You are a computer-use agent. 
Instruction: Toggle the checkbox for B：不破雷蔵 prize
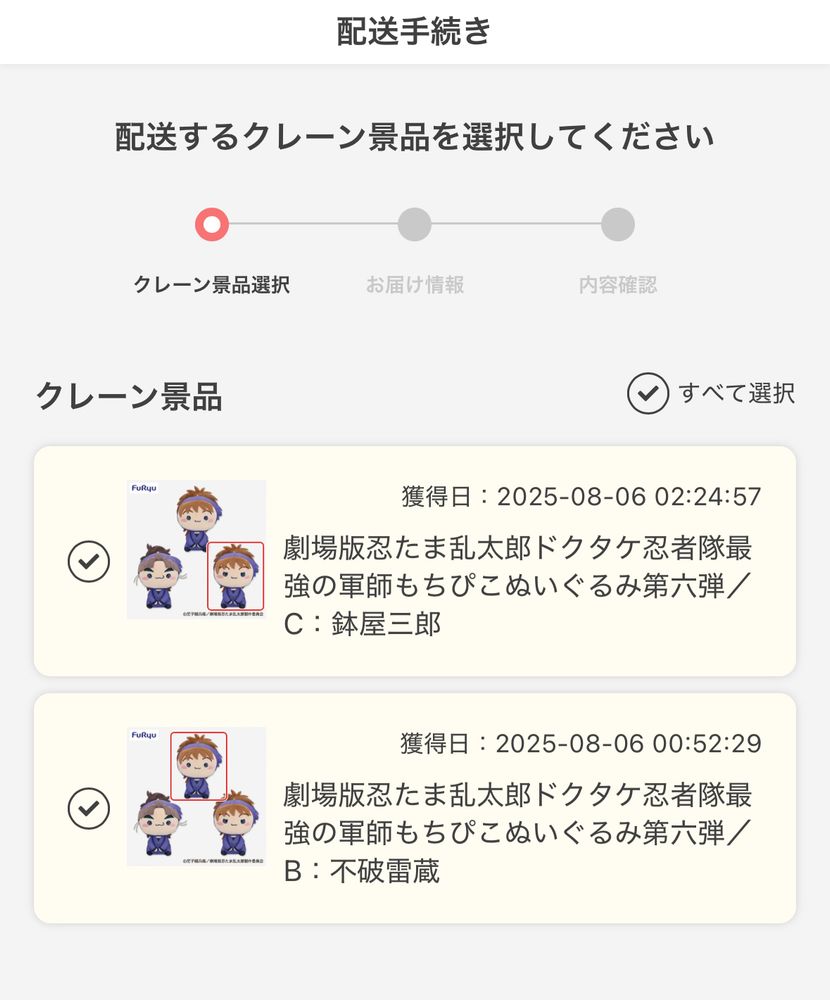click(x=88, y=808)
